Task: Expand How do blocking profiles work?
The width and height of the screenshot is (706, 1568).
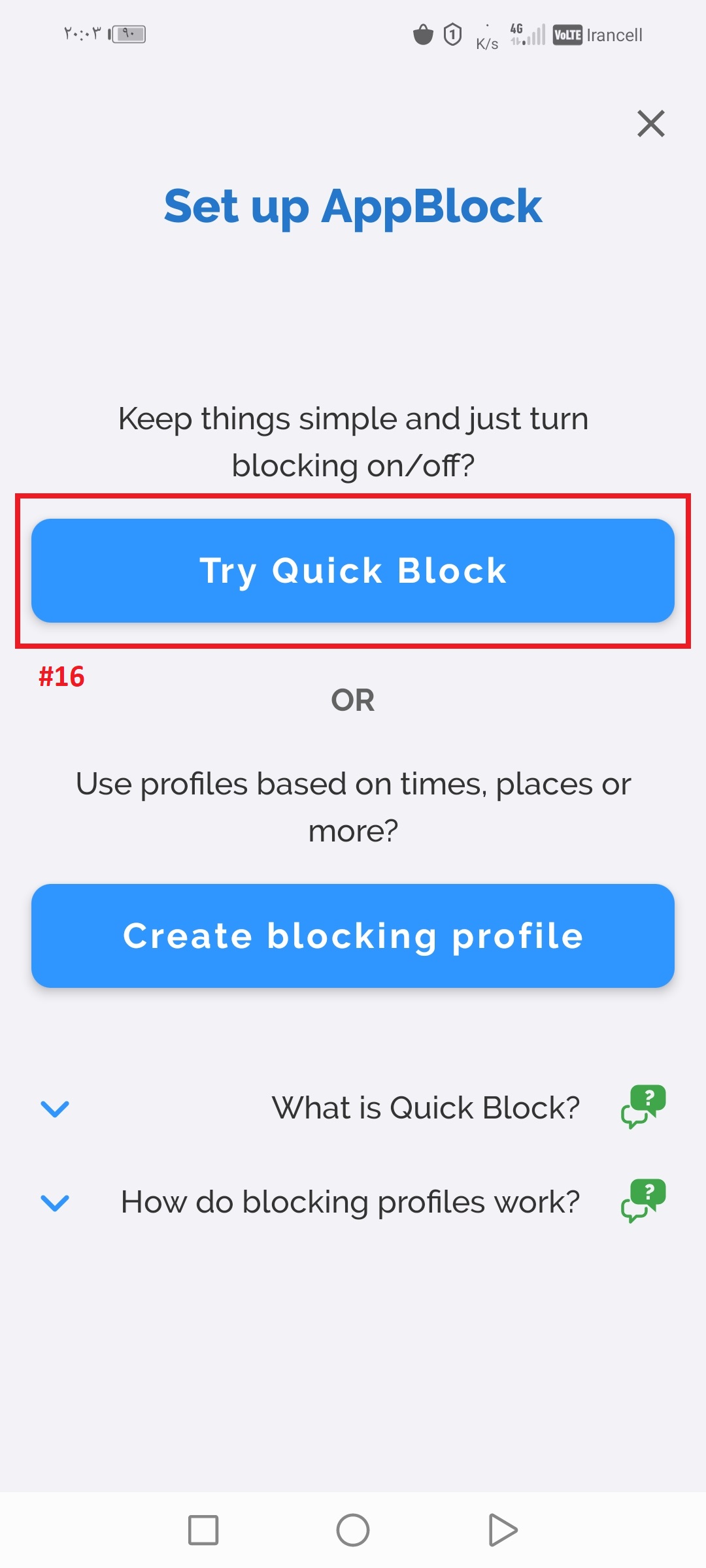Action: (x=353, y=1202)
